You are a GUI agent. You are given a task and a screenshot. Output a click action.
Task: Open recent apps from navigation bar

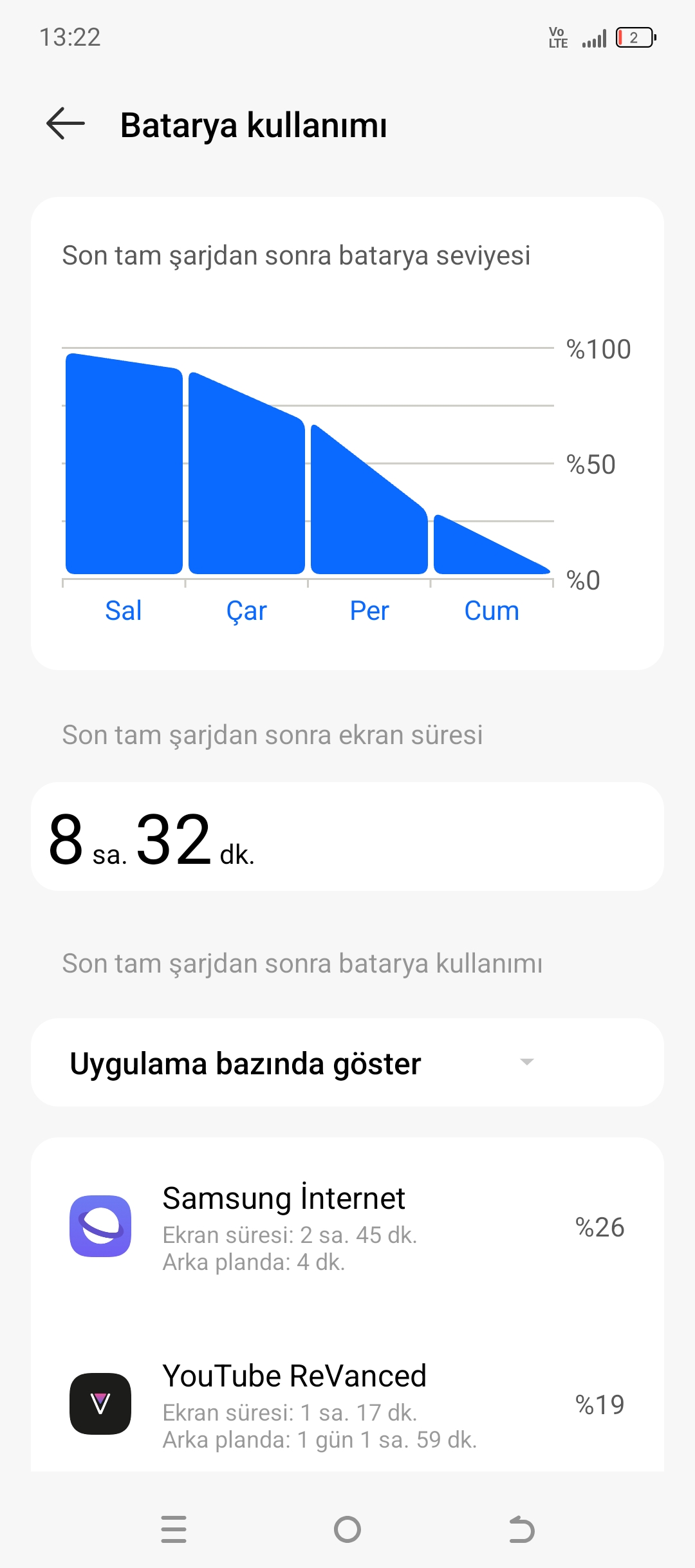174,1529
